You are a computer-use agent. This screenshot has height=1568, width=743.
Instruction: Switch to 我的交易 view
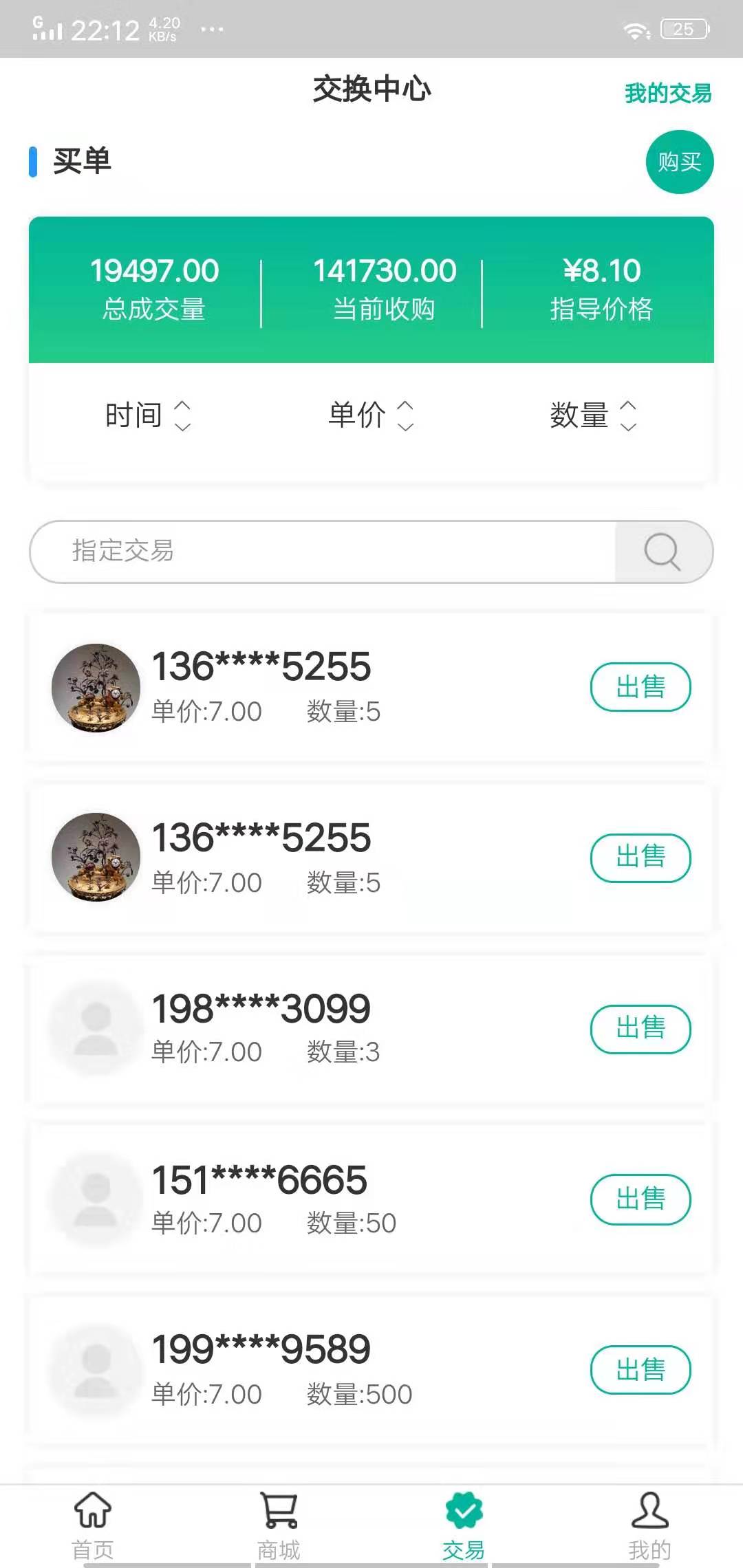coord(667,93)
